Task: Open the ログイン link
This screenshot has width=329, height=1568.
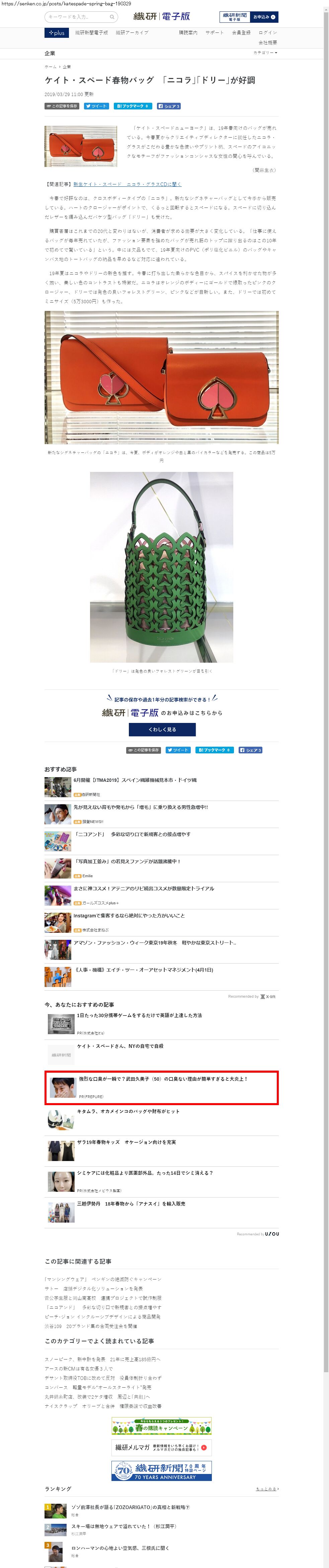Action: 267,33
